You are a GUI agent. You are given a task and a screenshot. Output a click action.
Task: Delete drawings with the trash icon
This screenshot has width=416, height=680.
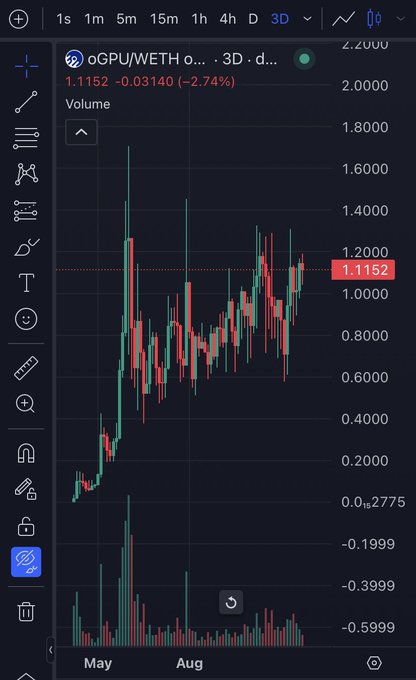(26, 611)
